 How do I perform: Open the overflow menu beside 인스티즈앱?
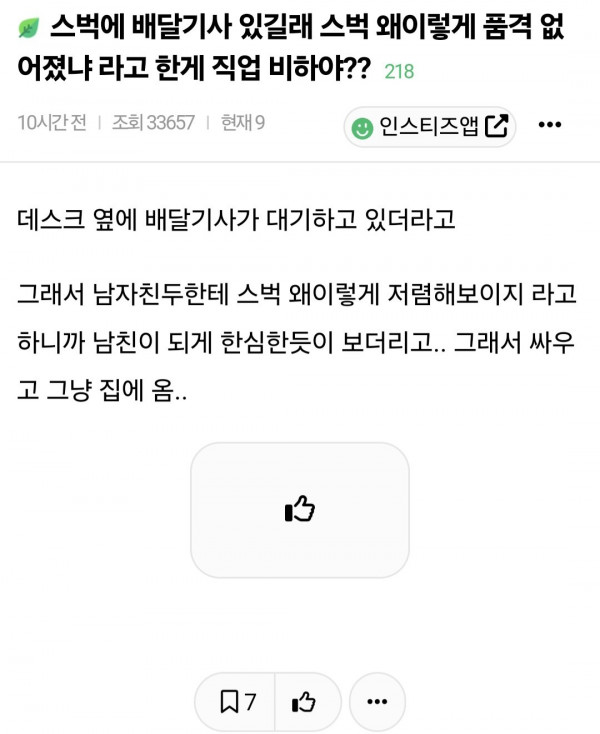point(550,126)
